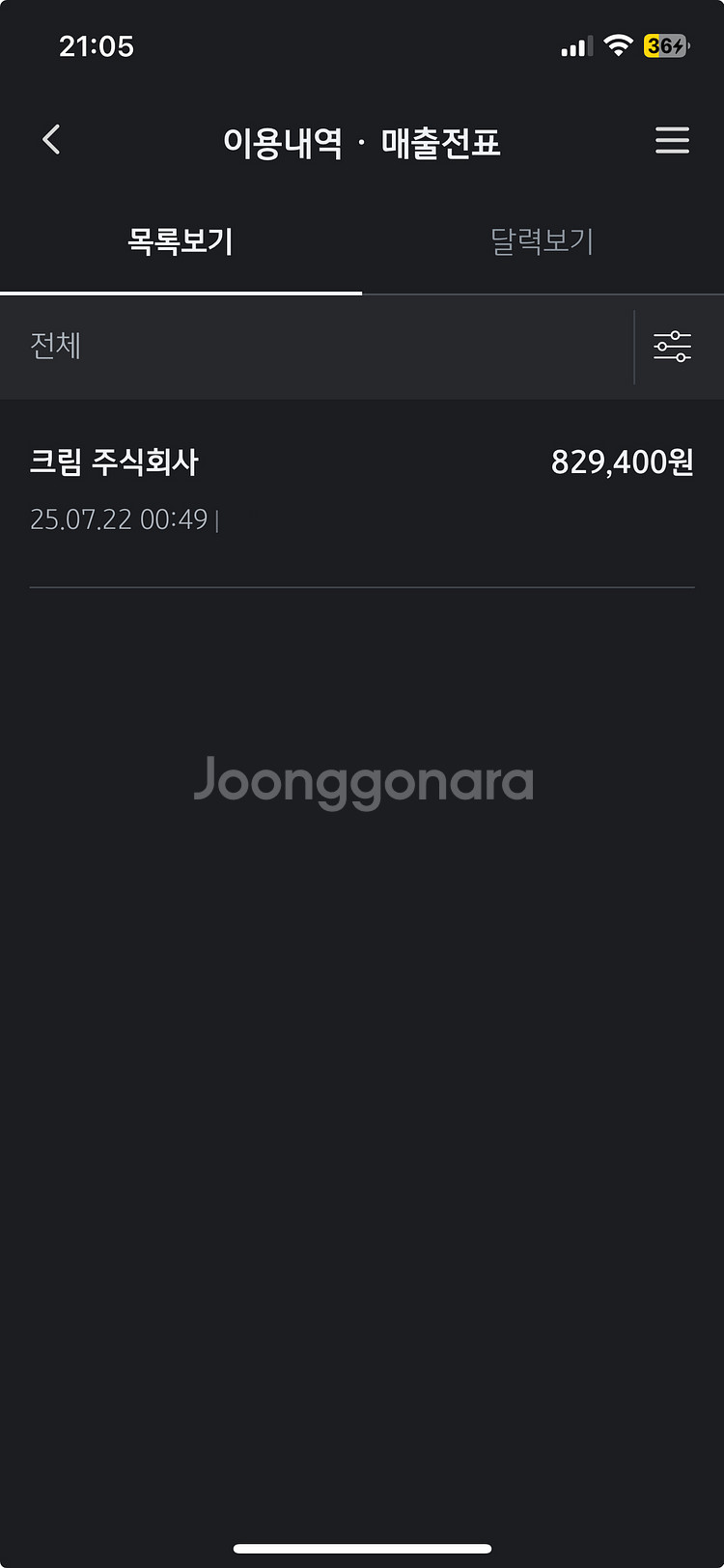Open the 크림 주식회사 829,400원 transaction
The width and height of the screenshot is (724, 1568).
(x=362, y=490)
